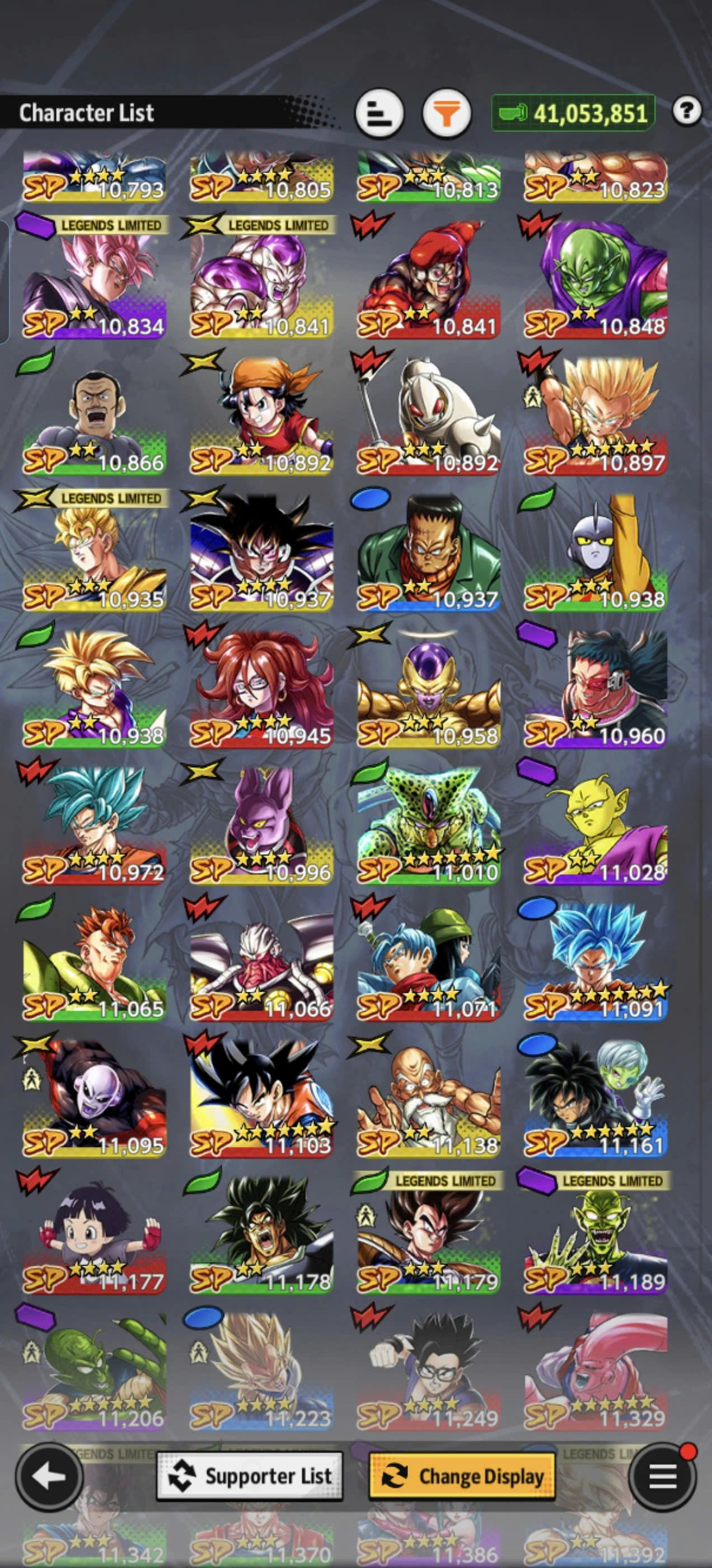The height and width of the screenshot is (1568, 712).
Task: Choose character with power 11,010
Action: tap(428, 826)
